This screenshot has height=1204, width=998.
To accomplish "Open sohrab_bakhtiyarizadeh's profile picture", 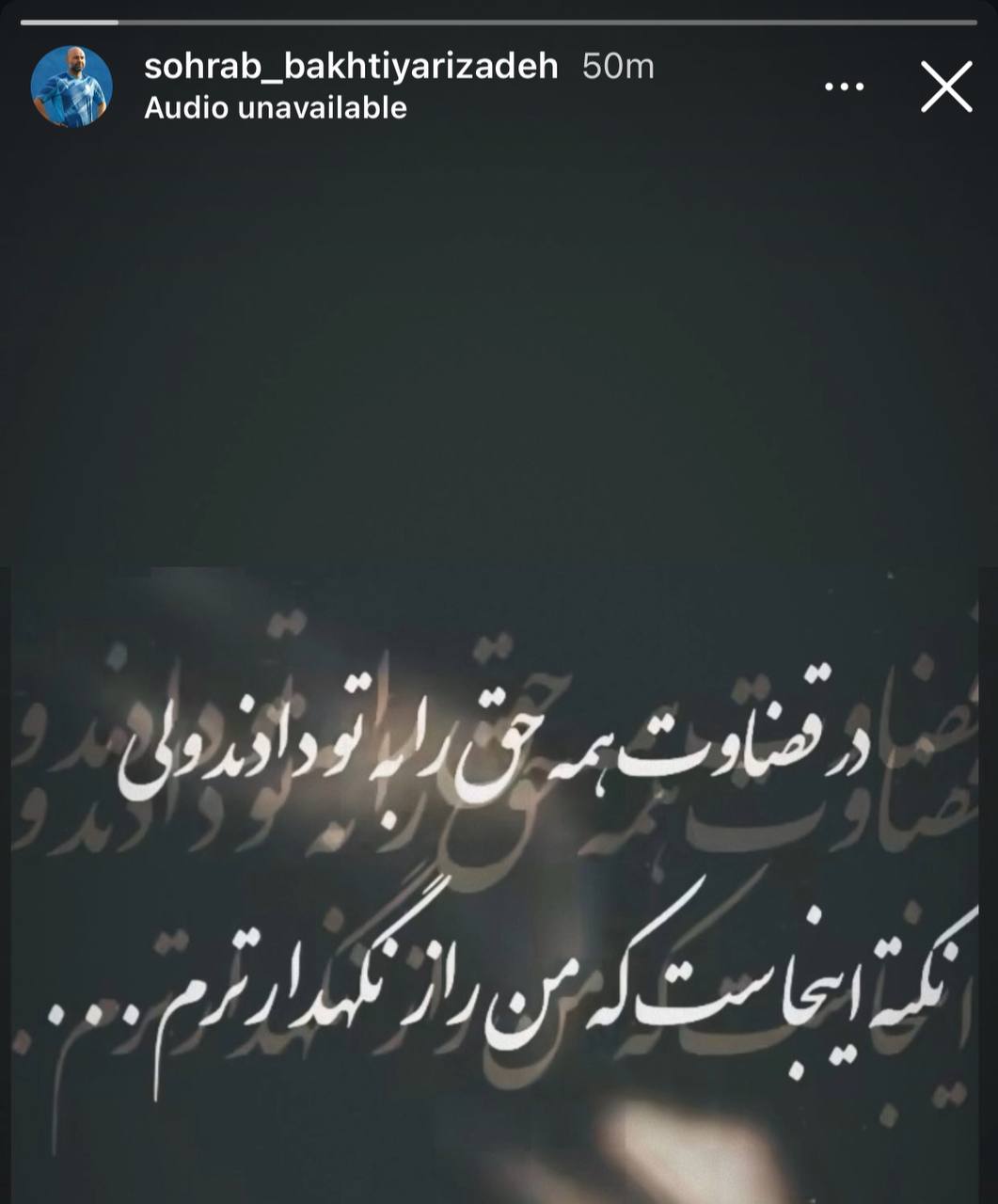I will pos(71,87).
